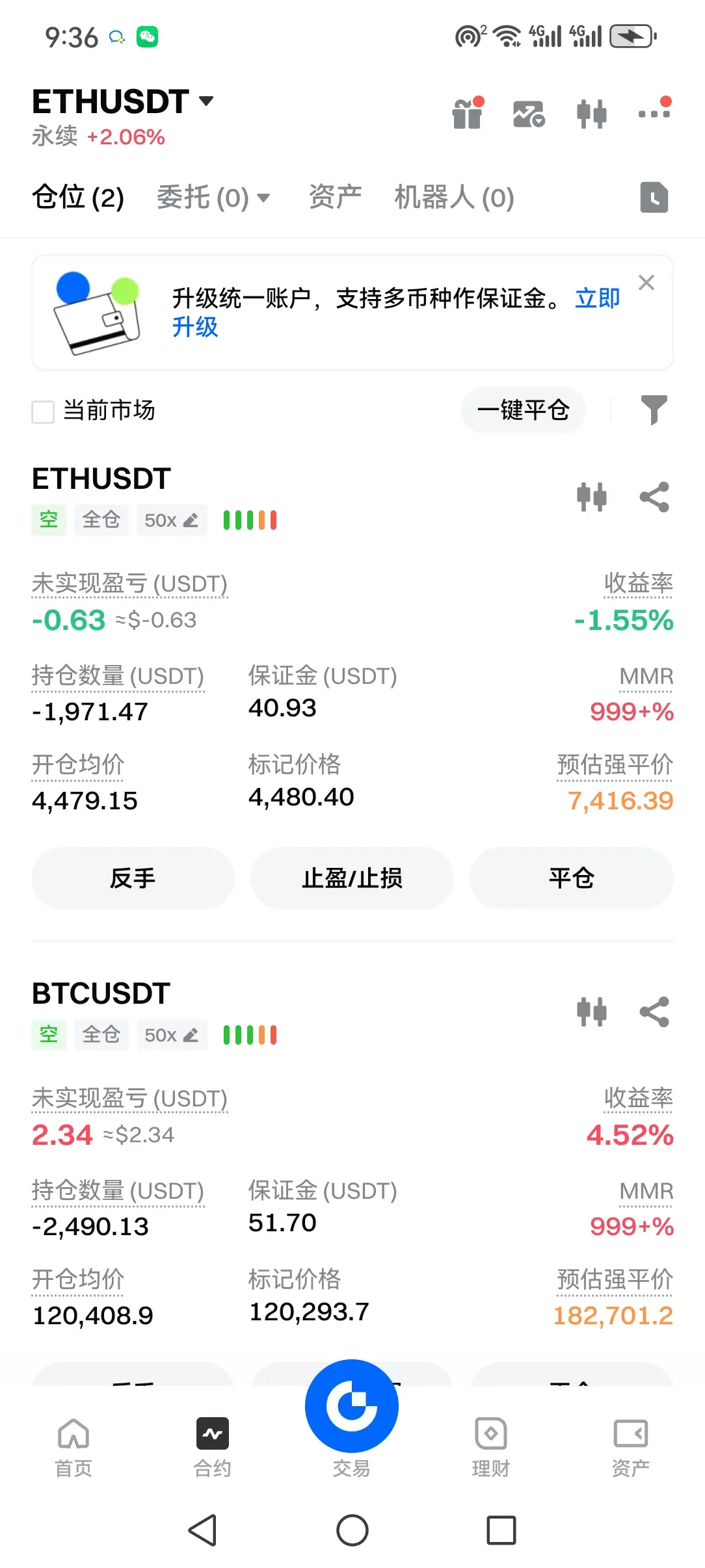Viewport: 705px width, 1568px height.
Task: Check the 当前市场 checkbox
Action: (43, 412)
